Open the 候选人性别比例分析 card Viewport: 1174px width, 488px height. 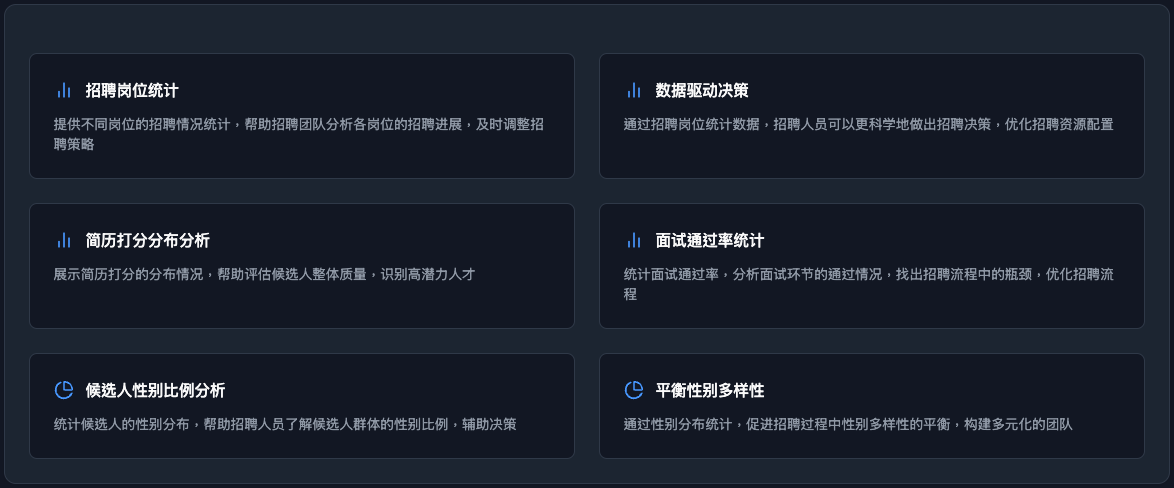click(x=301, y=406)
